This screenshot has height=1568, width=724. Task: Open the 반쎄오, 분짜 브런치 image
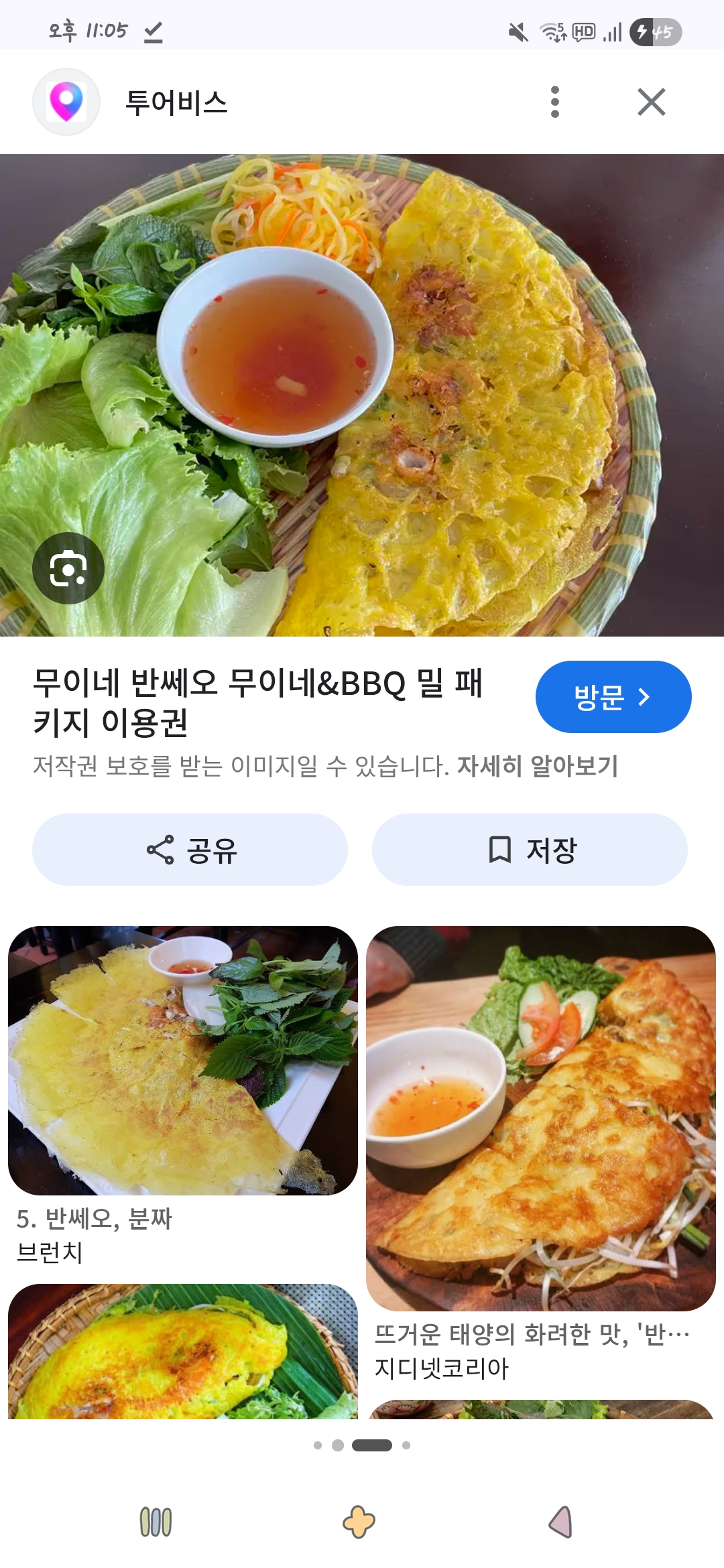183,1060
